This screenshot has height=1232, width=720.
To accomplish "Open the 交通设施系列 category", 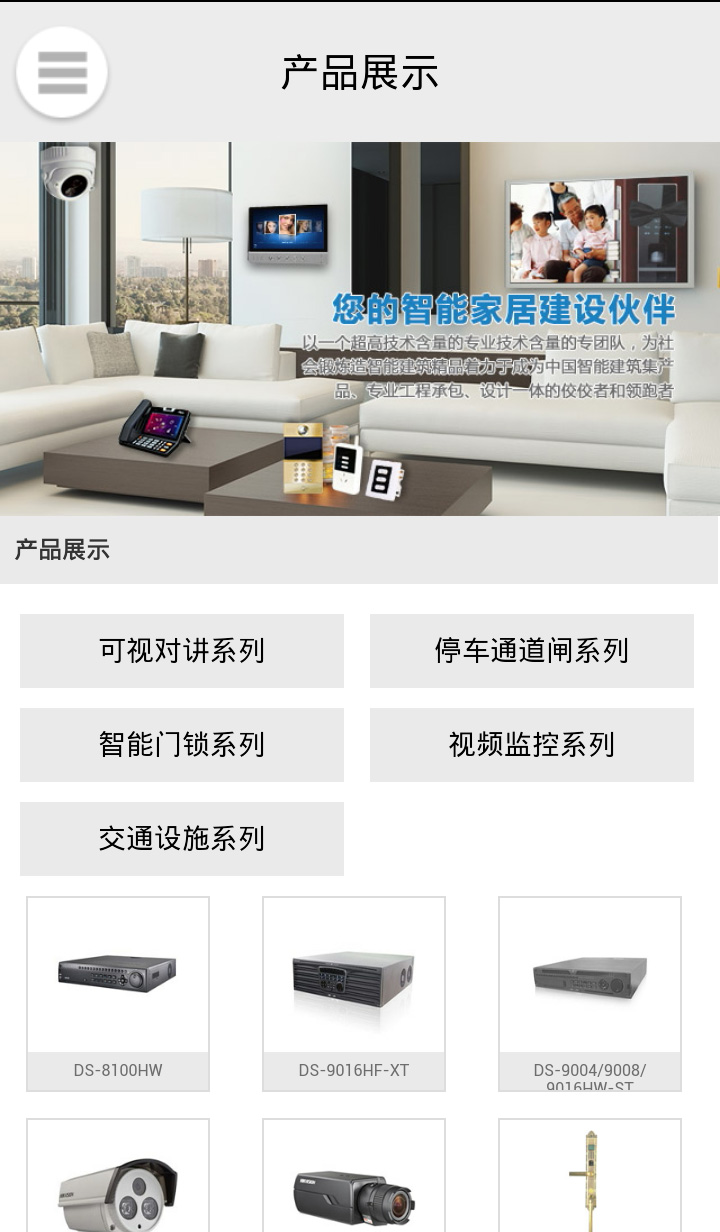I will [182, 839].
